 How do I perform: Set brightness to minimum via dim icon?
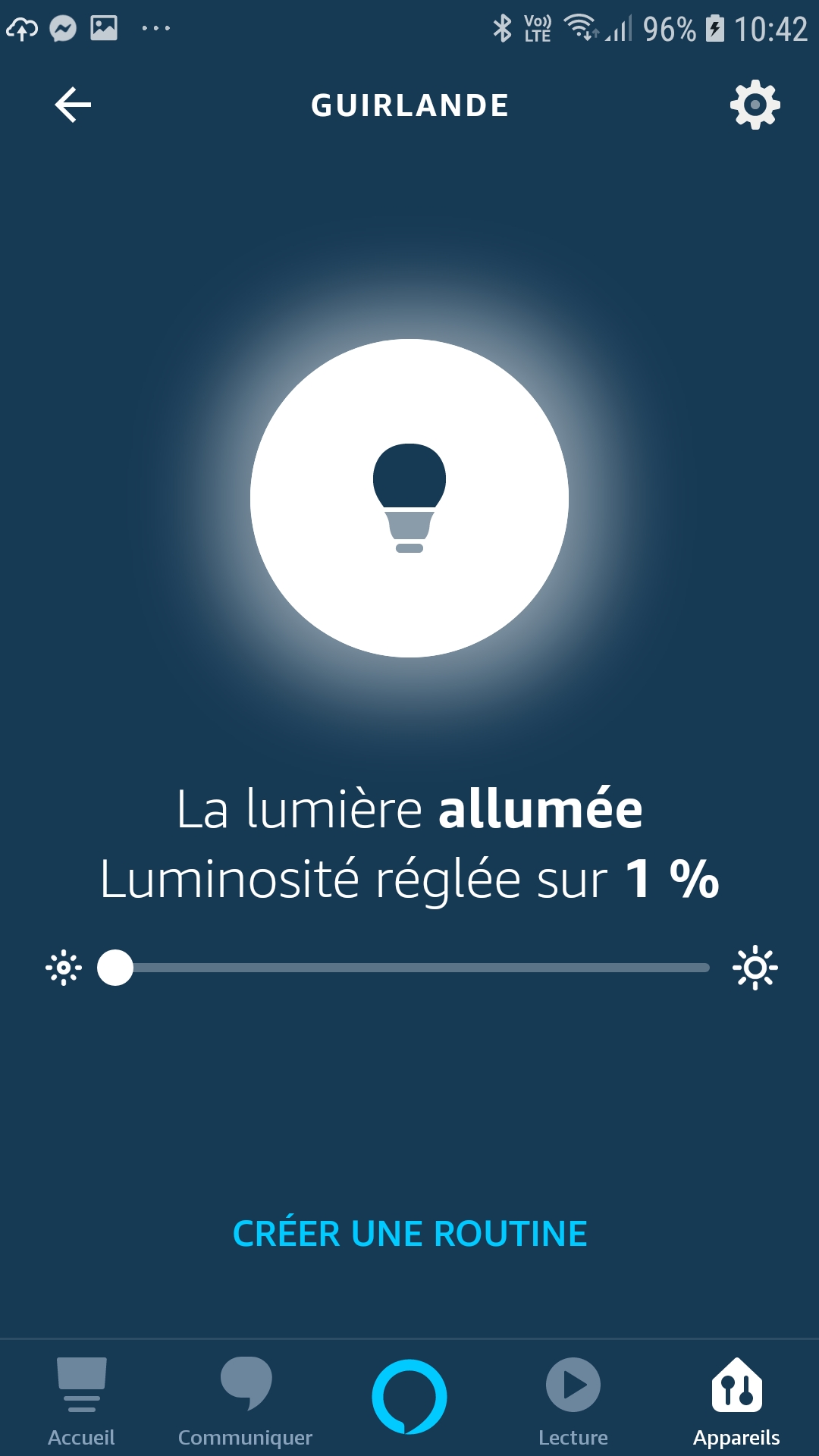(64, 968)
